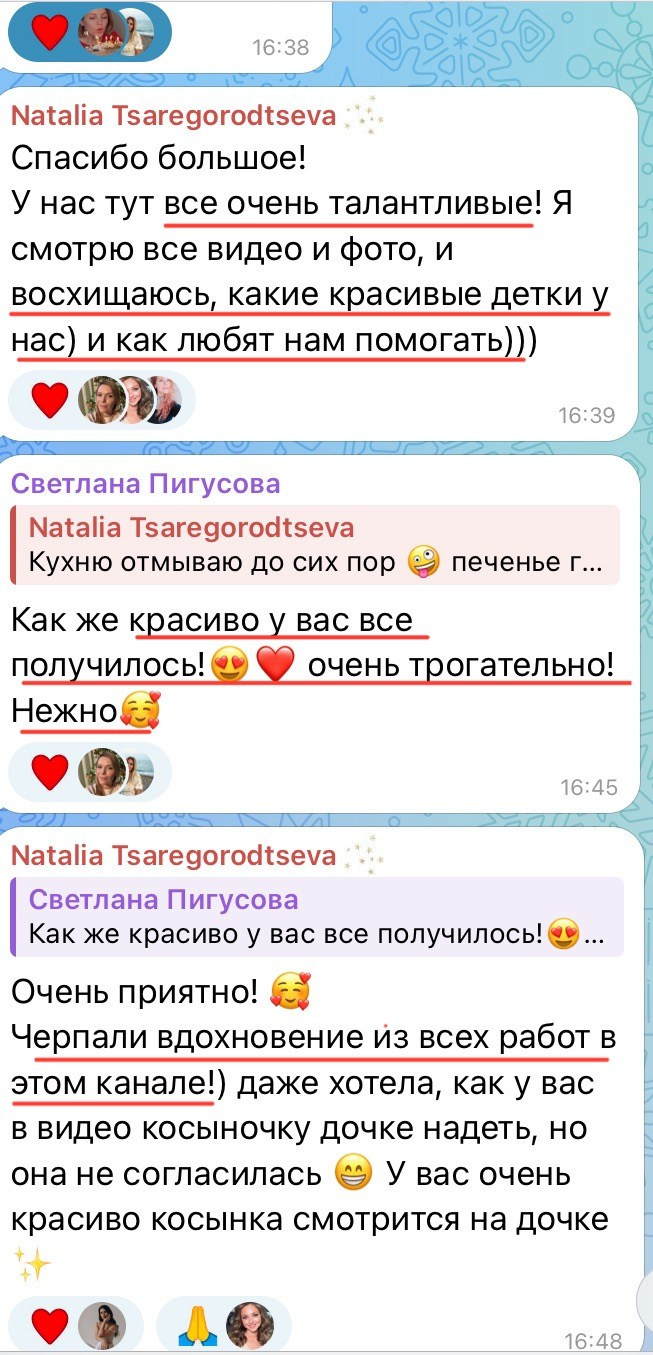Tap heart reaction on the message sent at 16:38
653x1355 pixels.
(x=47, y=33)
